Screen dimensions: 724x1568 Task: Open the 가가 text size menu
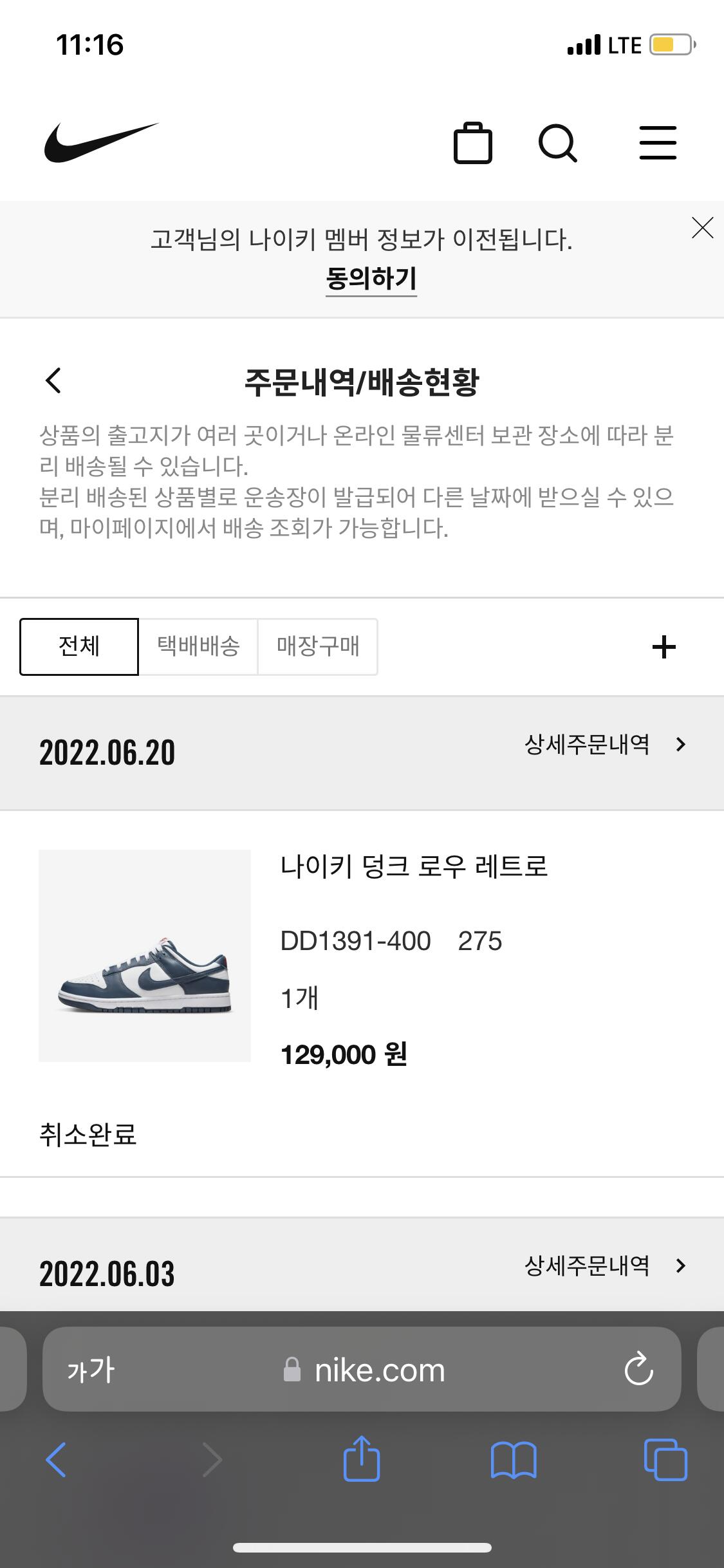[91, 1370]
